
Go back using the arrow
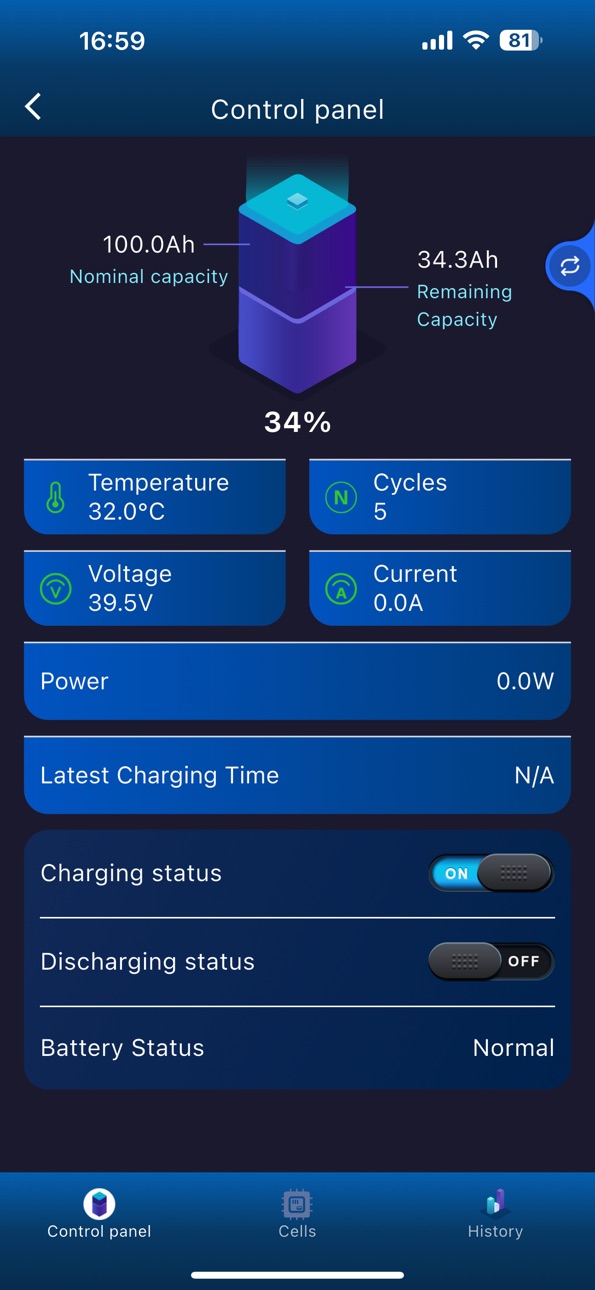33,107
